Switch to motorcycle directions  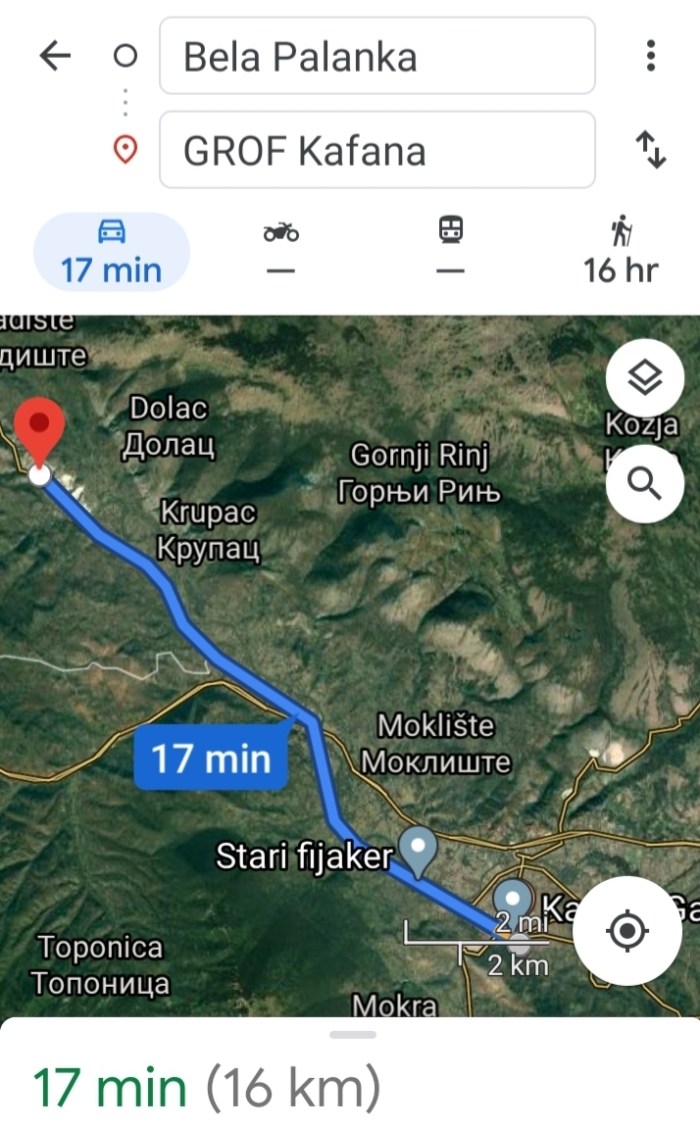(281, 251)
